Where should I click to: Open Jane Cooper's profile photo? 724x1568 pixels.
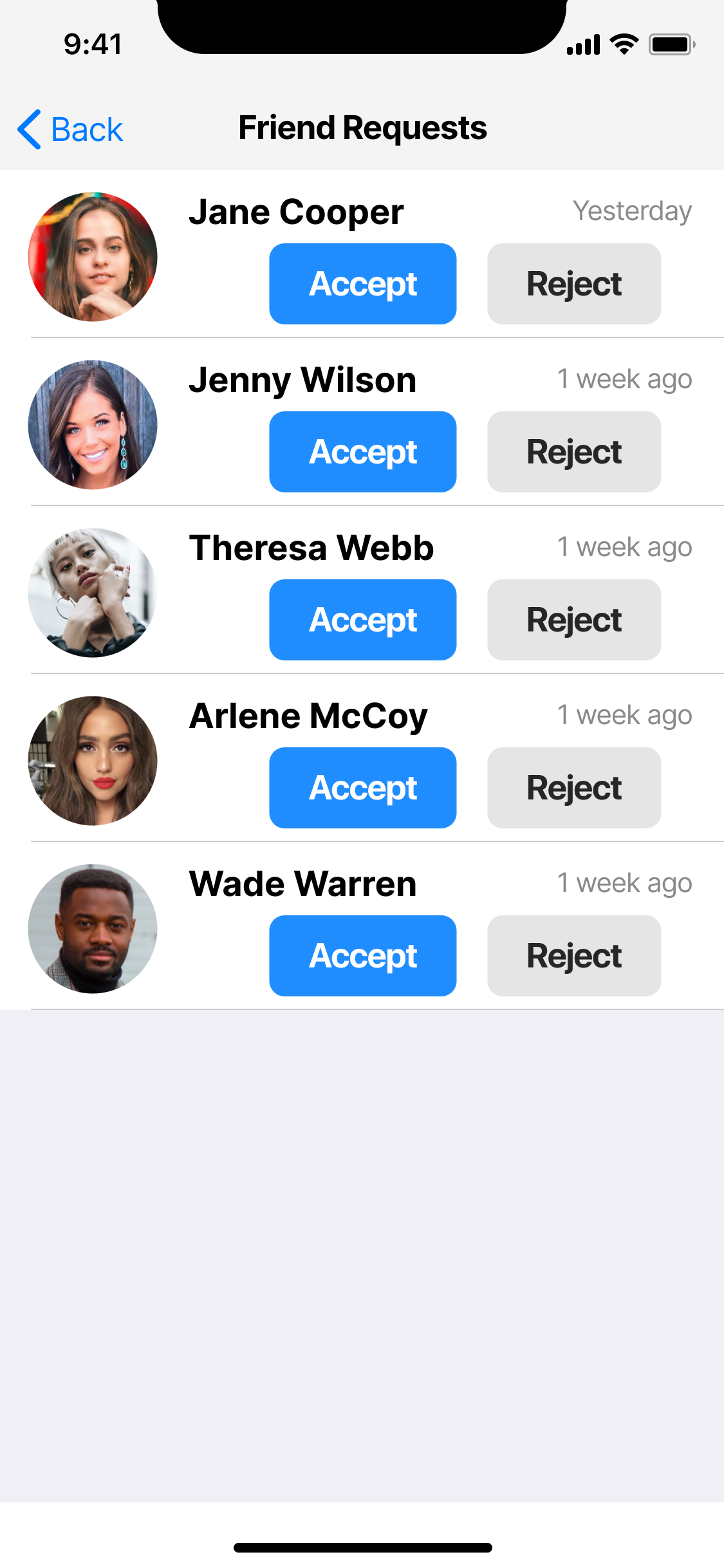pyautogui.click(x=93, y=257)
